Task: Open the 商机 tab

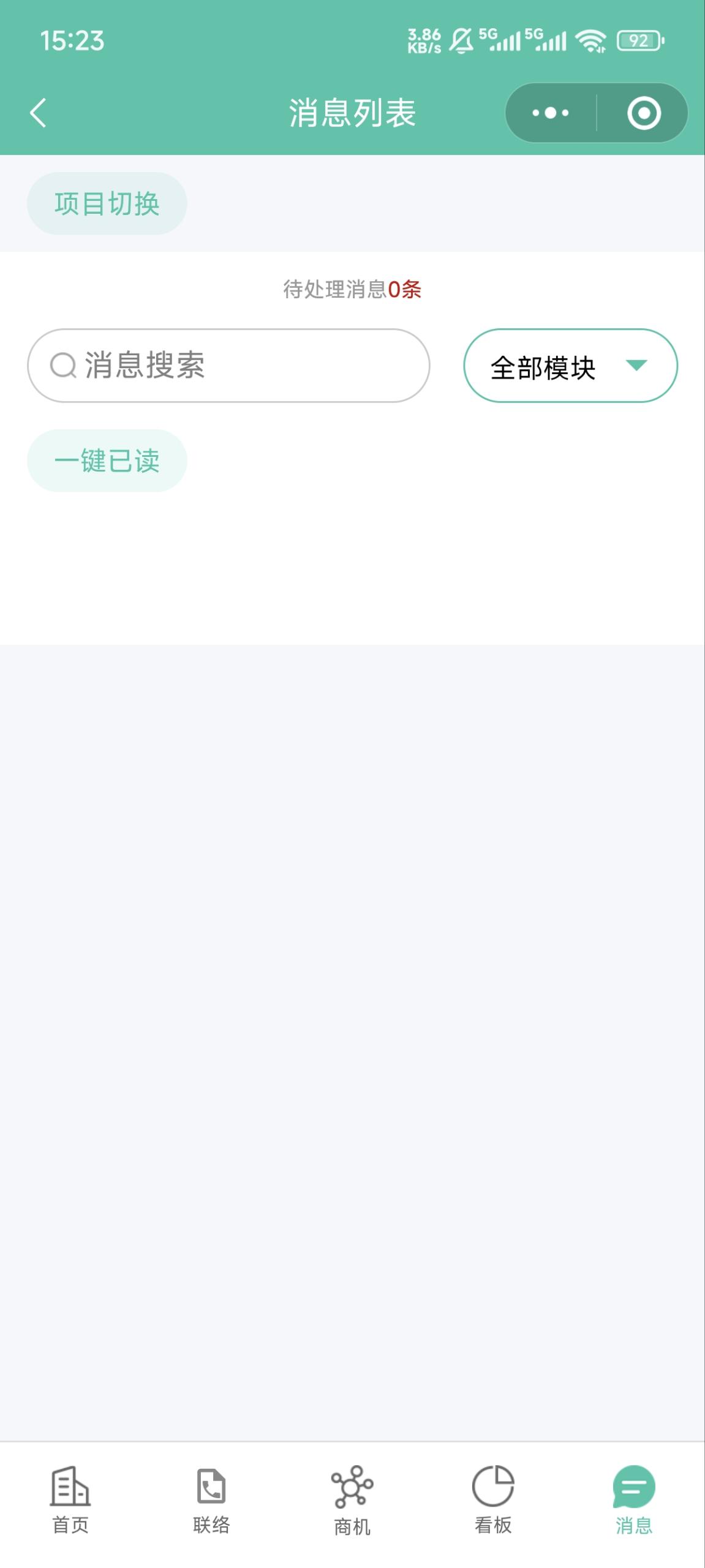Action: pyautogui.click(x=352, y=1501)
